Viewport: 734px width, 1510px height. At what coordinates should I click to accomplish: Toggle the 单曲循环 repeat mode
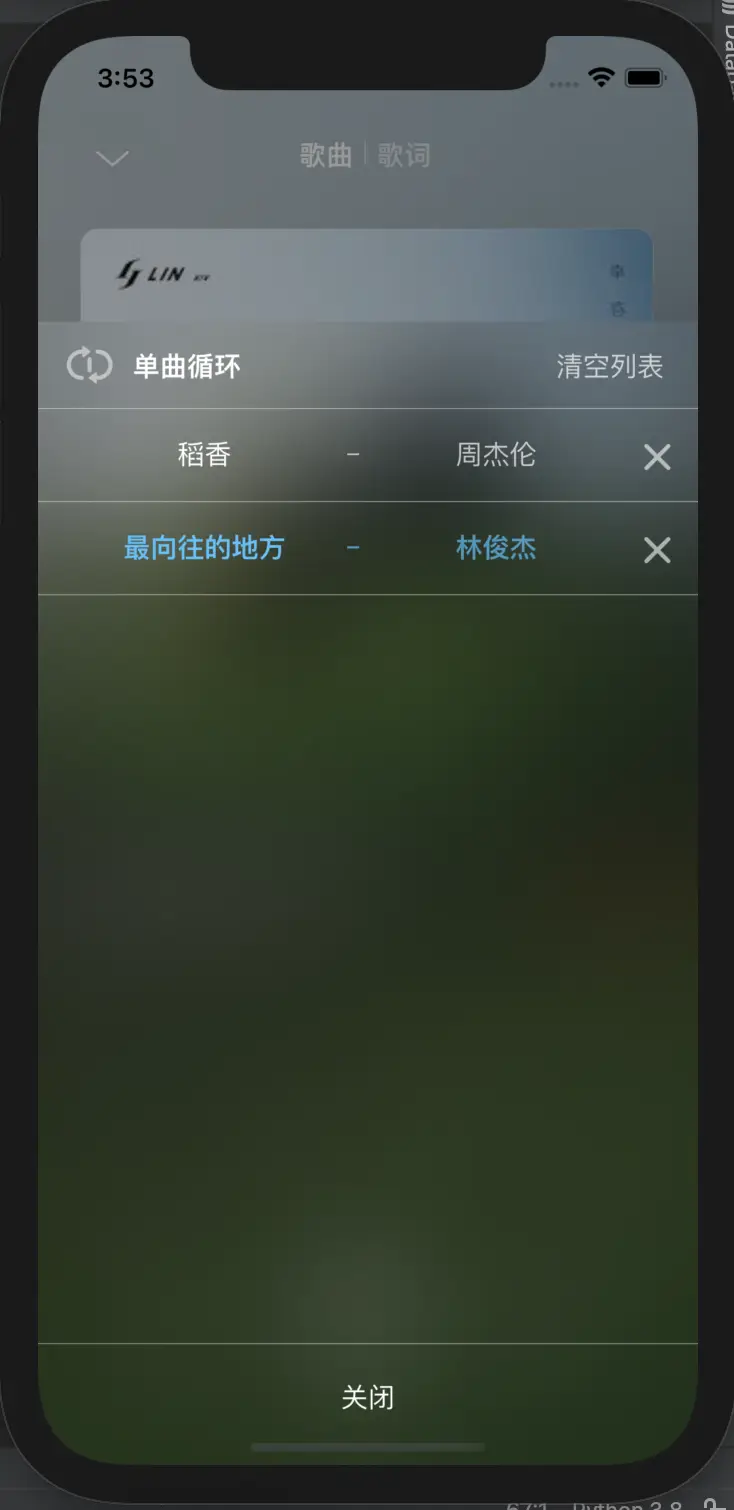tap(154, 366)
